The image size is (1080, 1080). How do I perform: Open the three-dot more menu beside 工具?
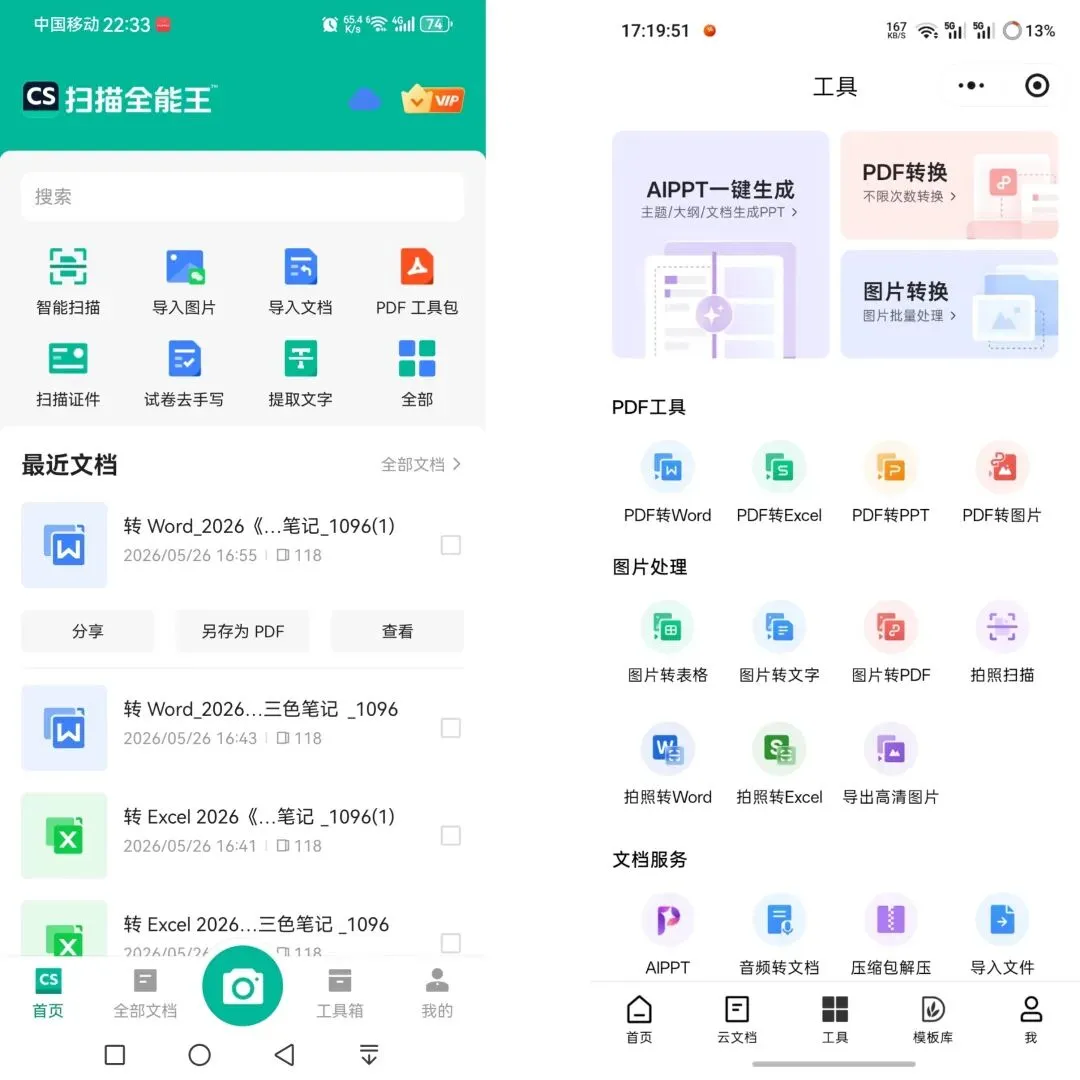pos(970,85)
